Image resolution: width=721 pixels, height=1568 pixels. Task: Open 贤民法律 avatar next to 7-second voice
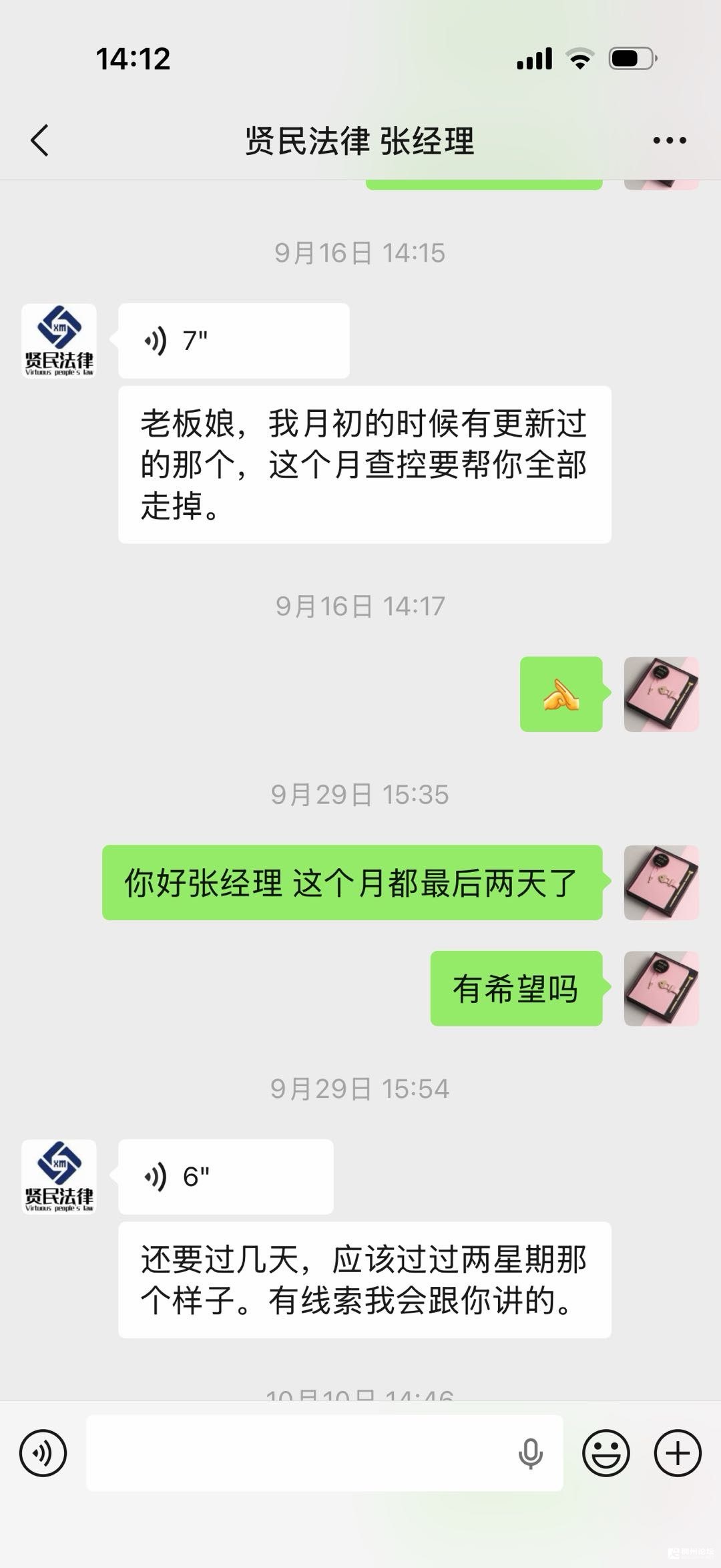tap(59, 341)
